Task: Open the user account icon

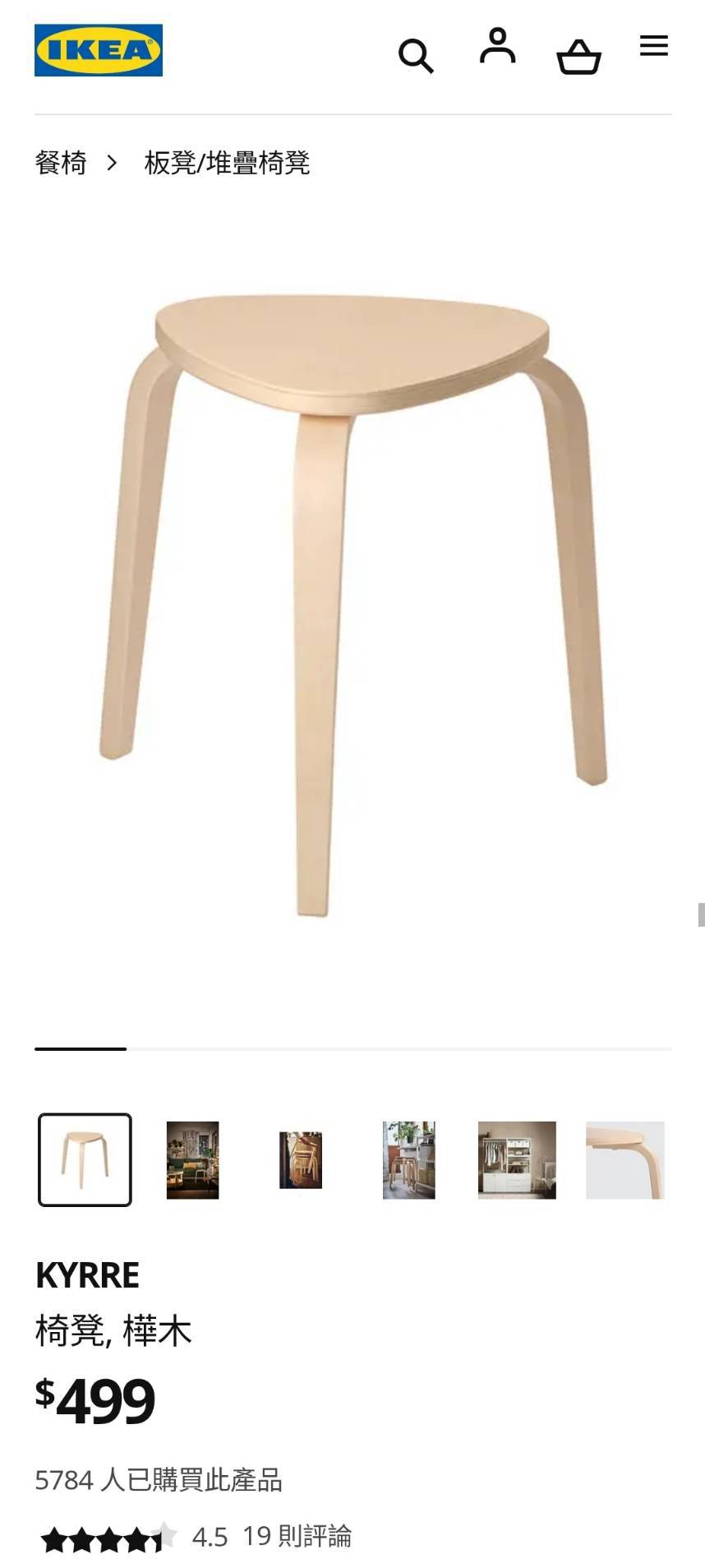Action: point(497,47)
